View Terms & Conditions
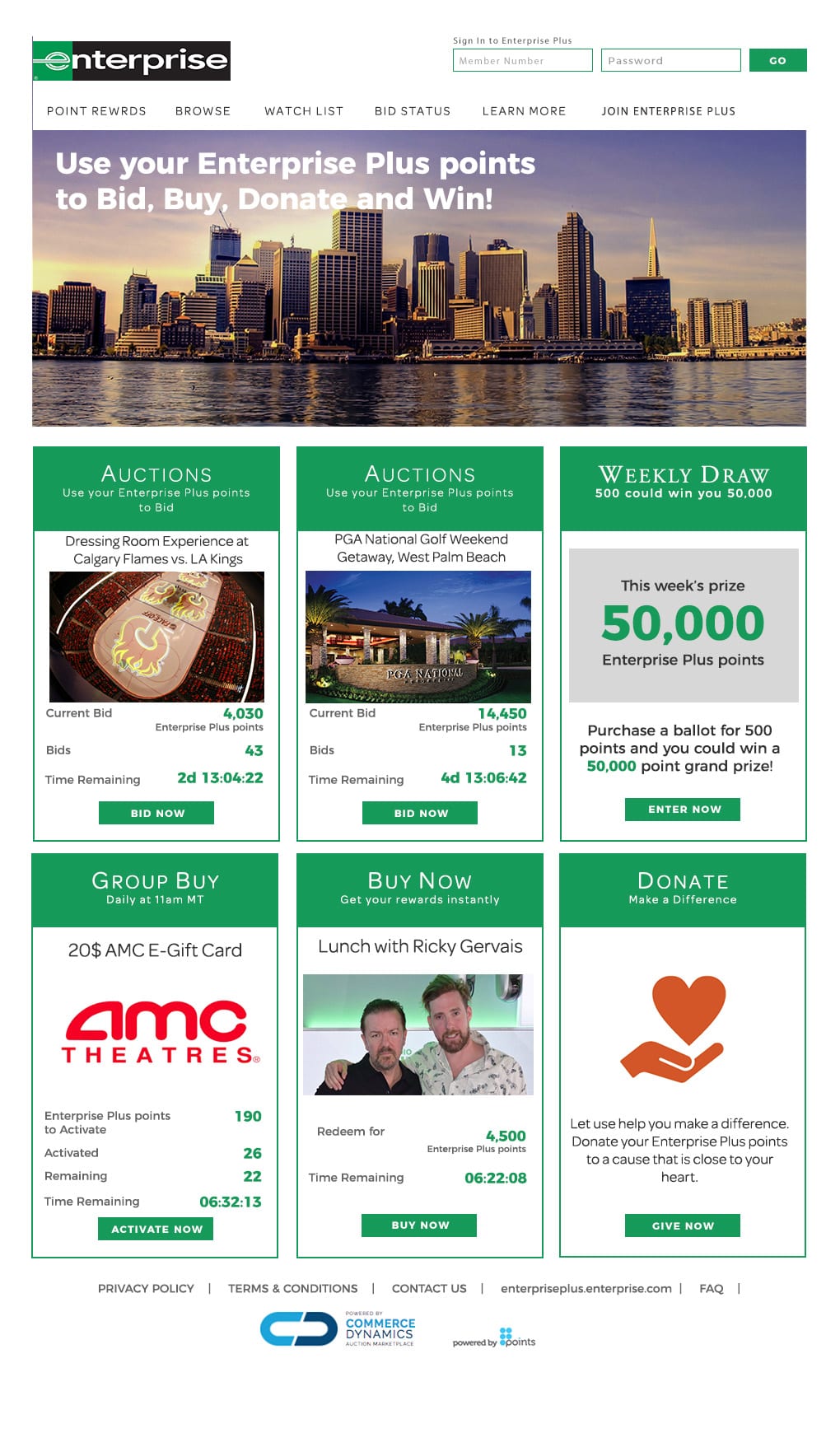This screenshot has width=840, height=1447. point(292,1288)
